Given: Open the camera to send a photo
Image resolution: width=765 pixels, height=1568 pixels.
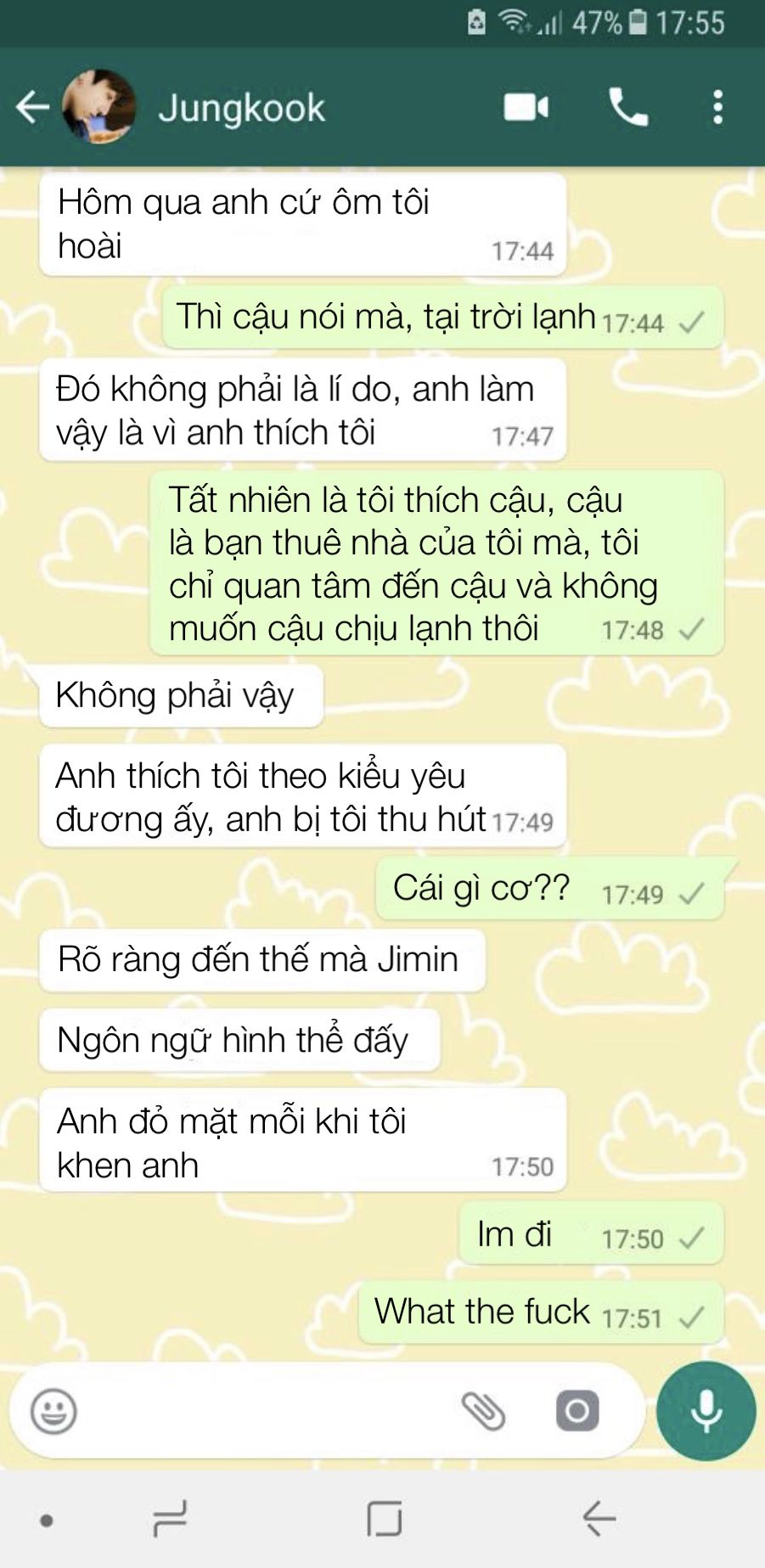Looking at the screenshot, I should [x=577, y=1412].
